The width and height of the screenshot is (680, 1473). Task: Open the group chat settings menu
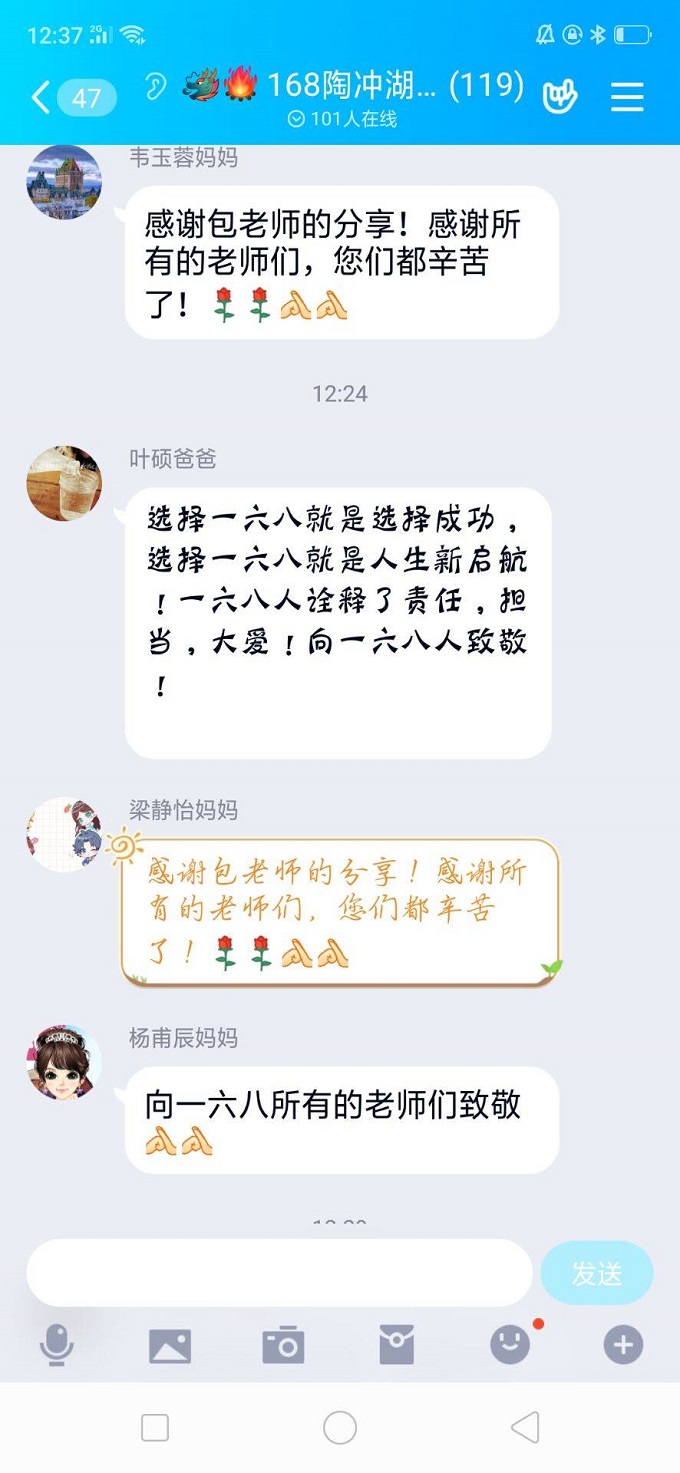click(x=627, y=96)
